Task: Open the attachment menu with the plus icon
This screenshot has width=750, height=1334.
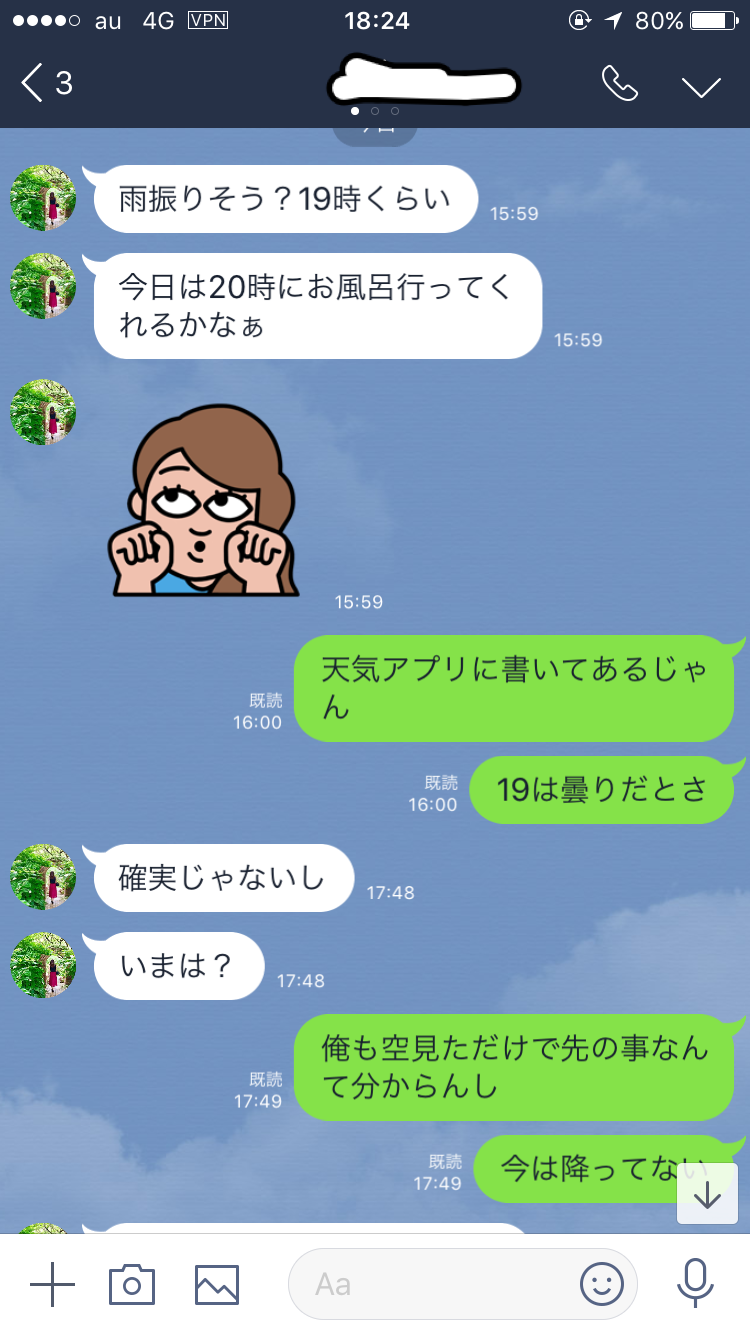Action: (x=52, y=1283)
